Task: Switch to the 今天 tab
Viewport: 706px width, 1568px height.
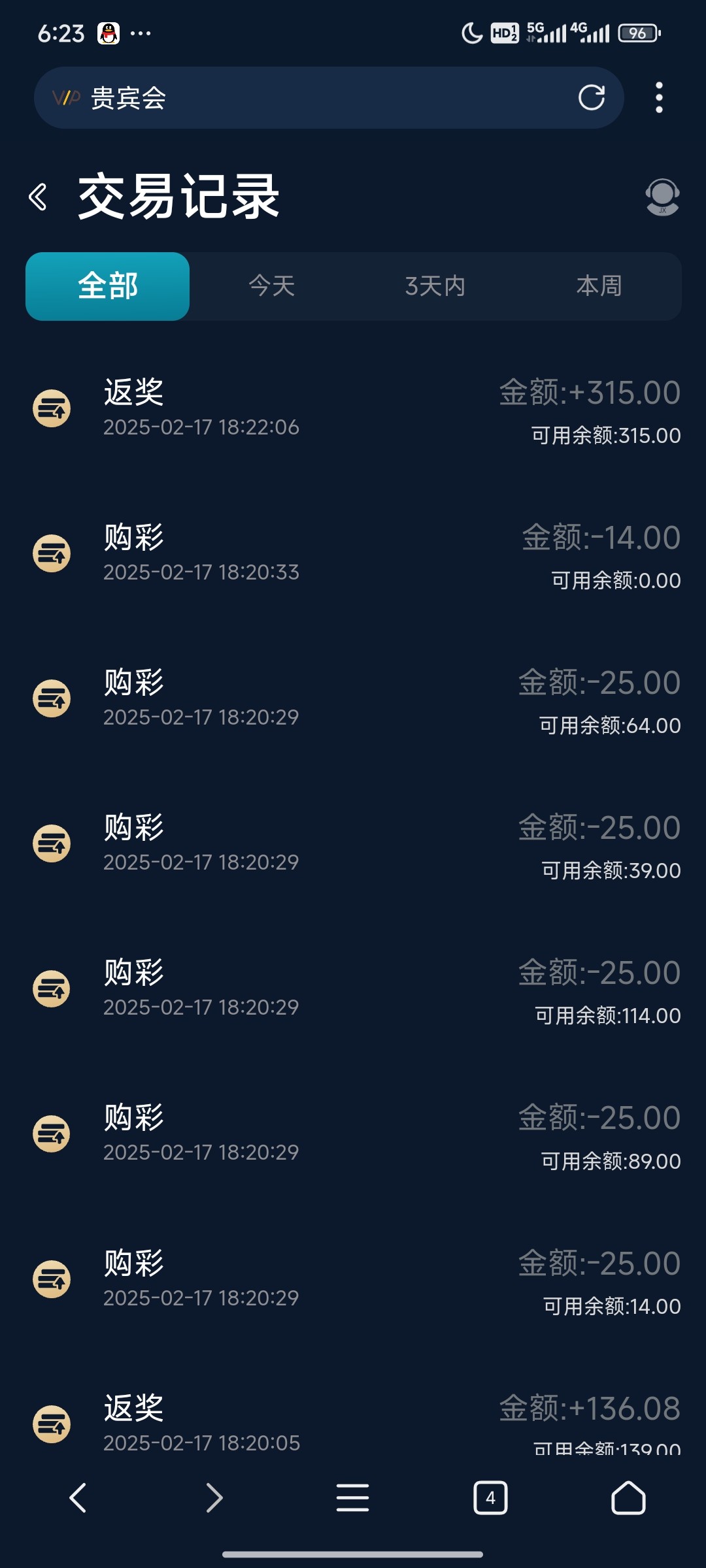Action: (272, 286)
